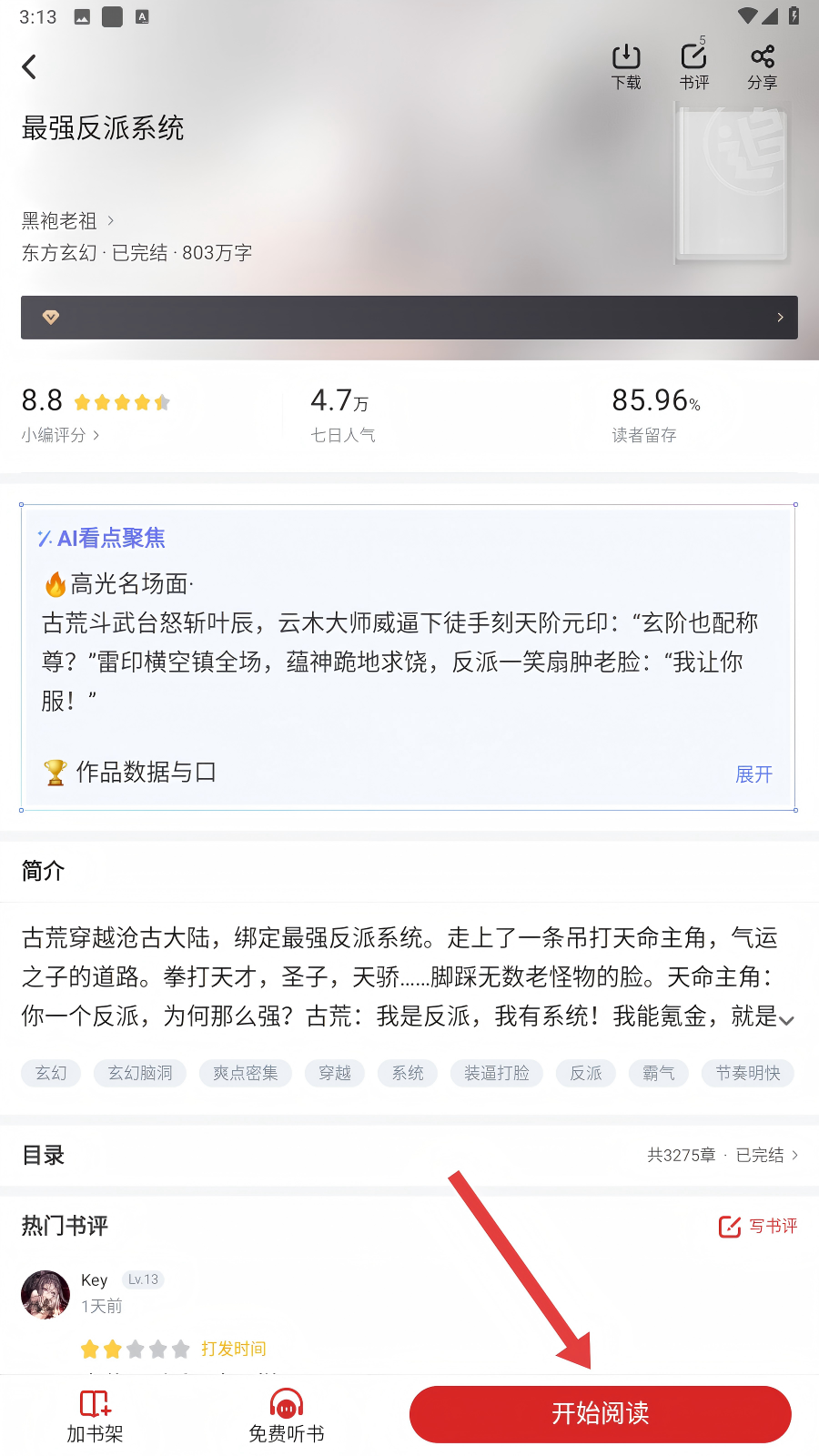Select the 玄幻脑洞 tag

coord(140,1073)
